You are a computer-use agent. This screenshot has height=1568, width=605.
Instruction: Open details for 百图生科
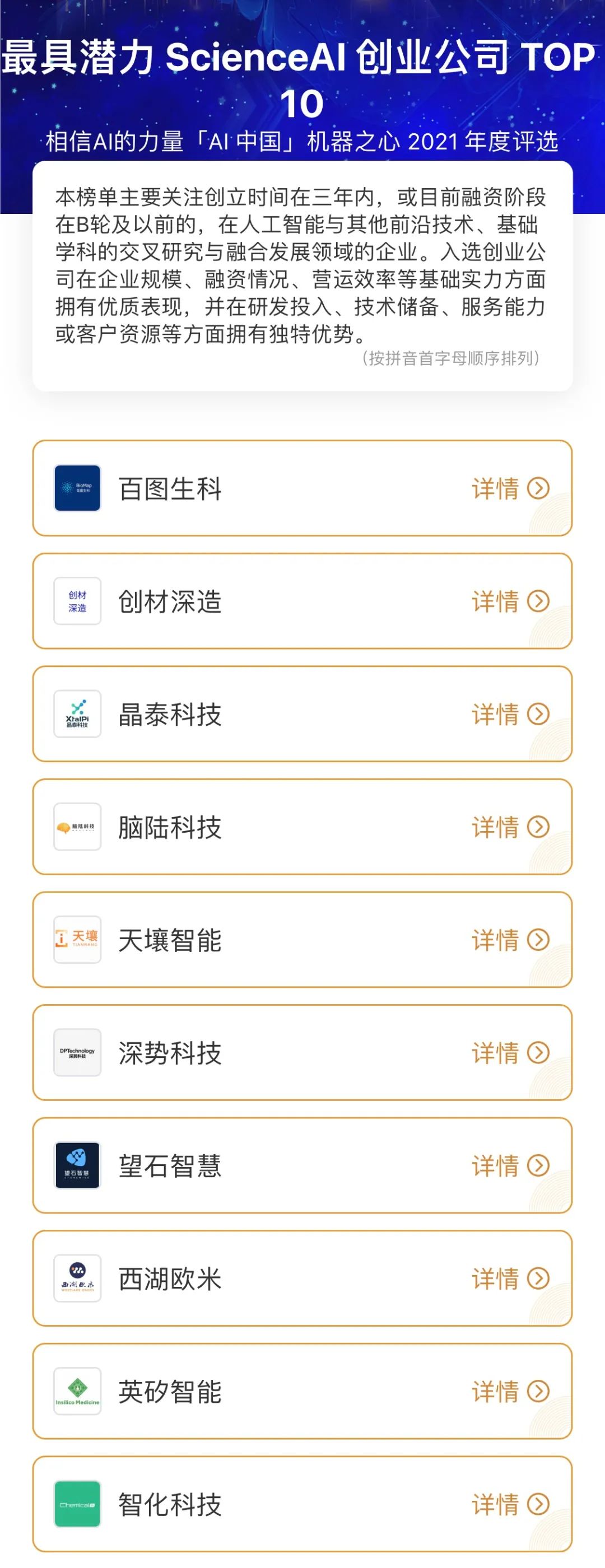[x=510, y=488]
